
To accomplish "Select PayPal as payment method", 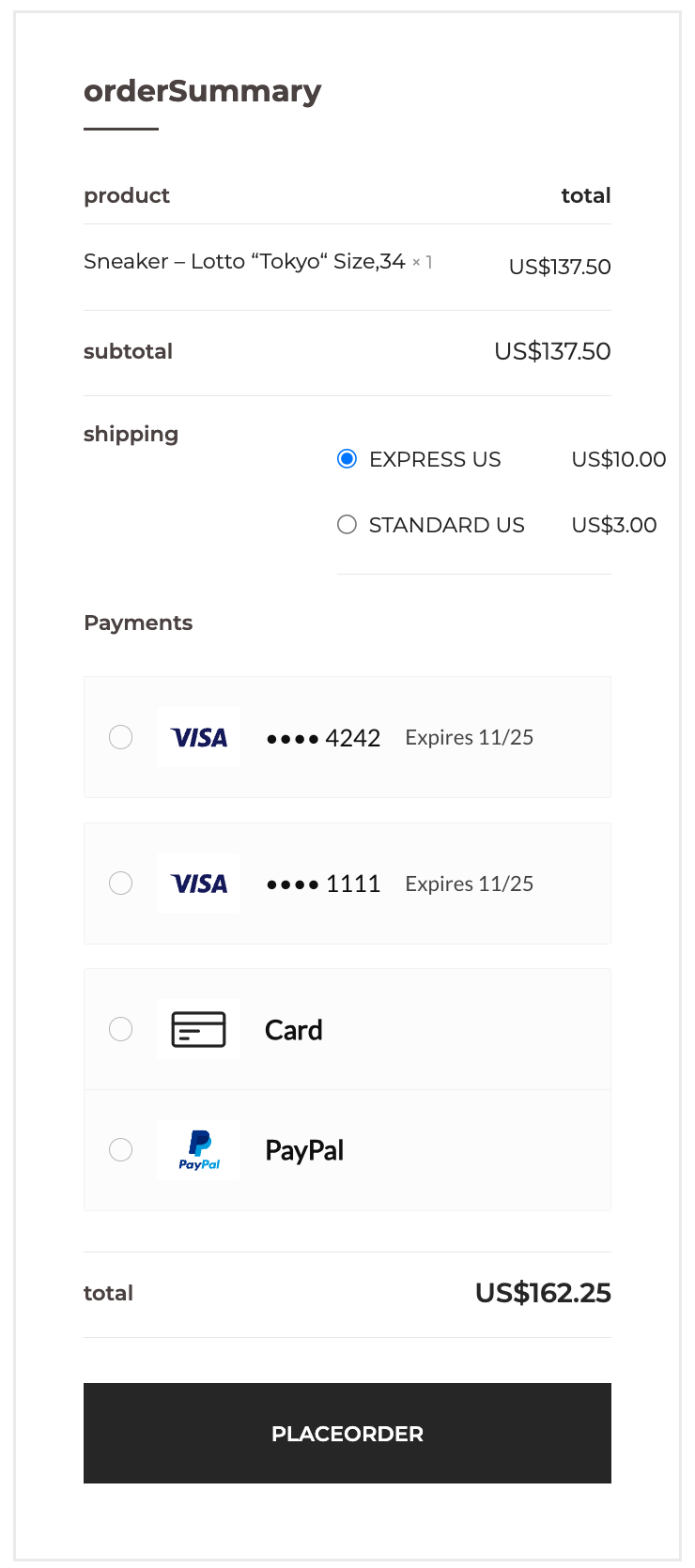I will point(121,1150).
